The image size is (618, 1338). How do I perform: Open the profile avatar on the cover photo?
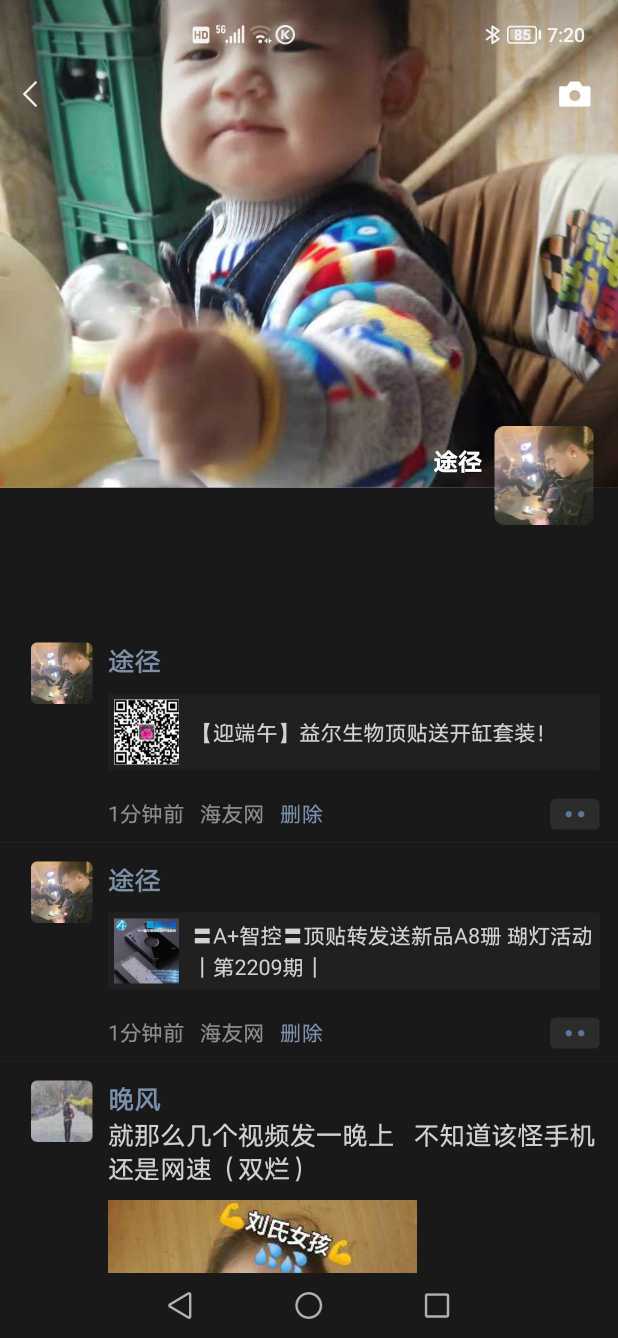pos(543,475)
